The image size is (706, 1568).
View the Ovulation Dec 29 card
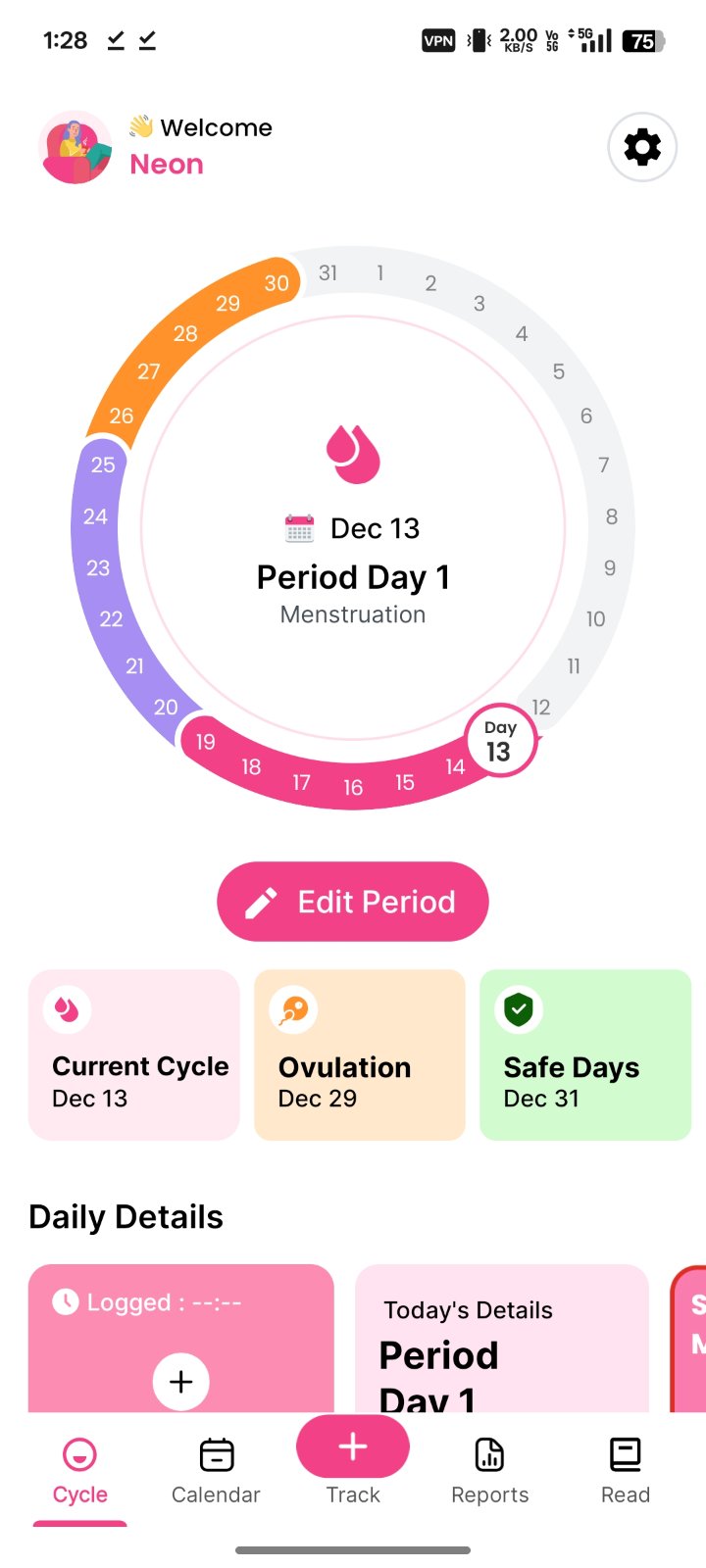[x=360, y=1055]
